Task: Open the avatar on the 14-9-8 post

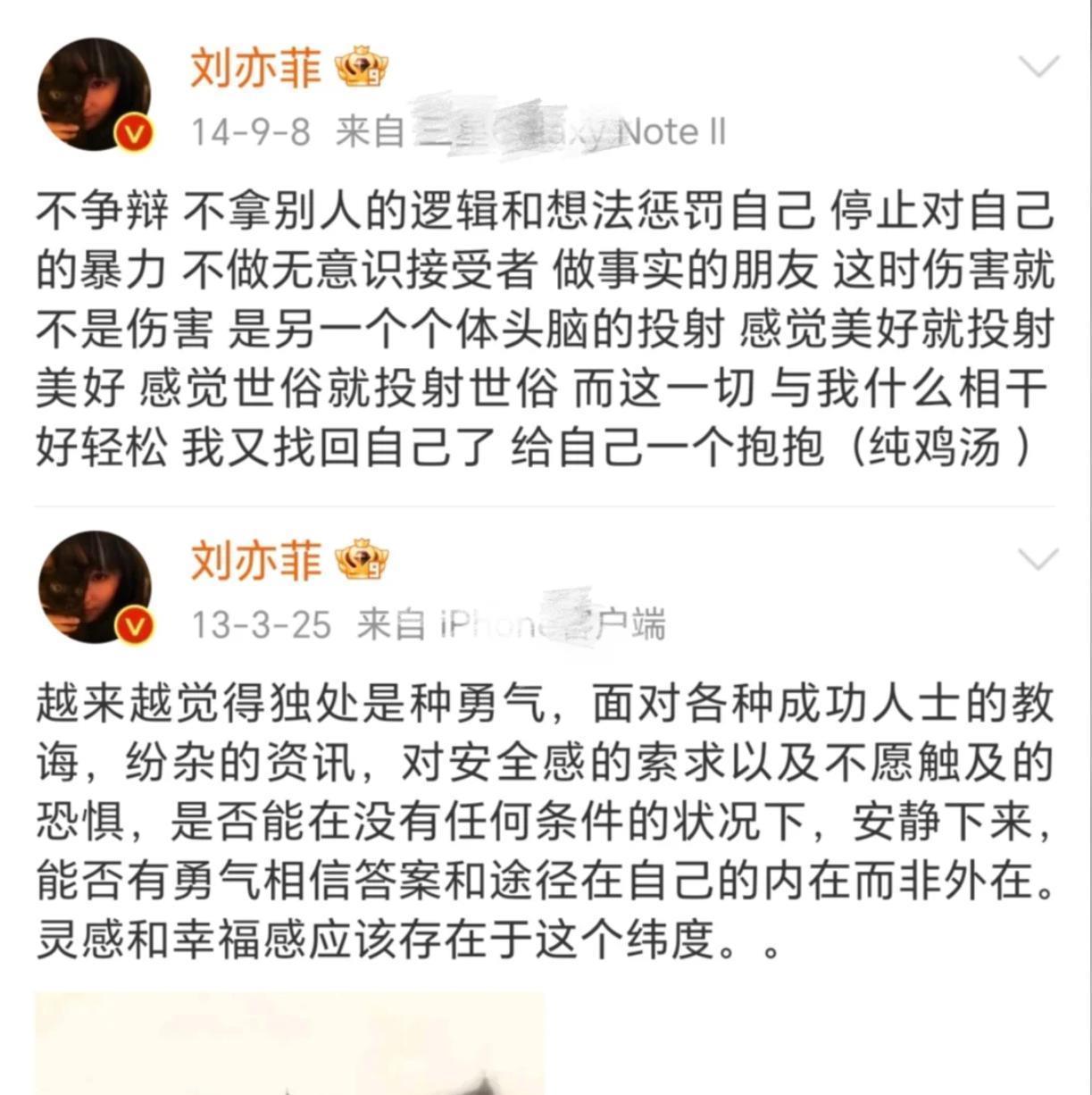Action: click(x=95, y=95)
